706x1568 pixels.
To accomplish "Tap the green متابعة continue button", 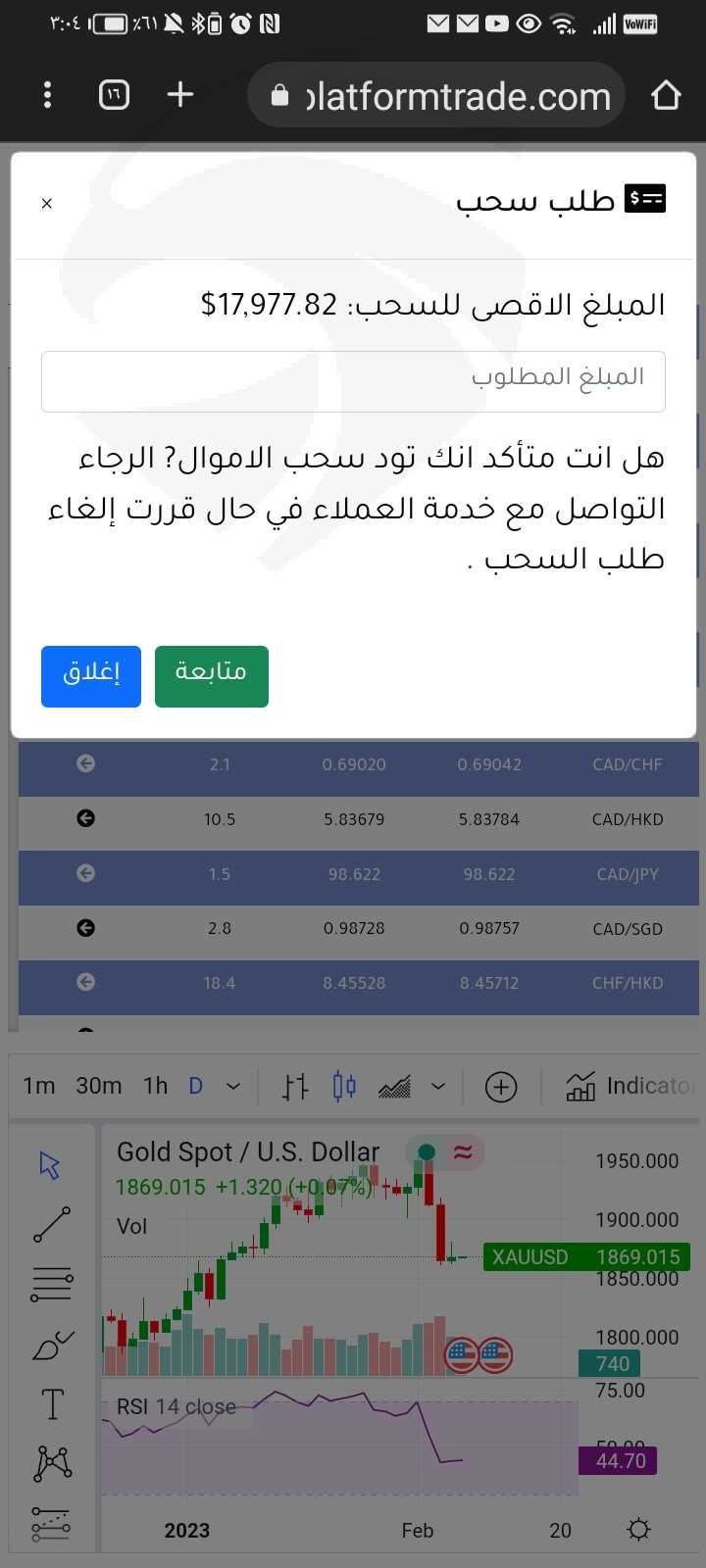I will click(212, 676).
